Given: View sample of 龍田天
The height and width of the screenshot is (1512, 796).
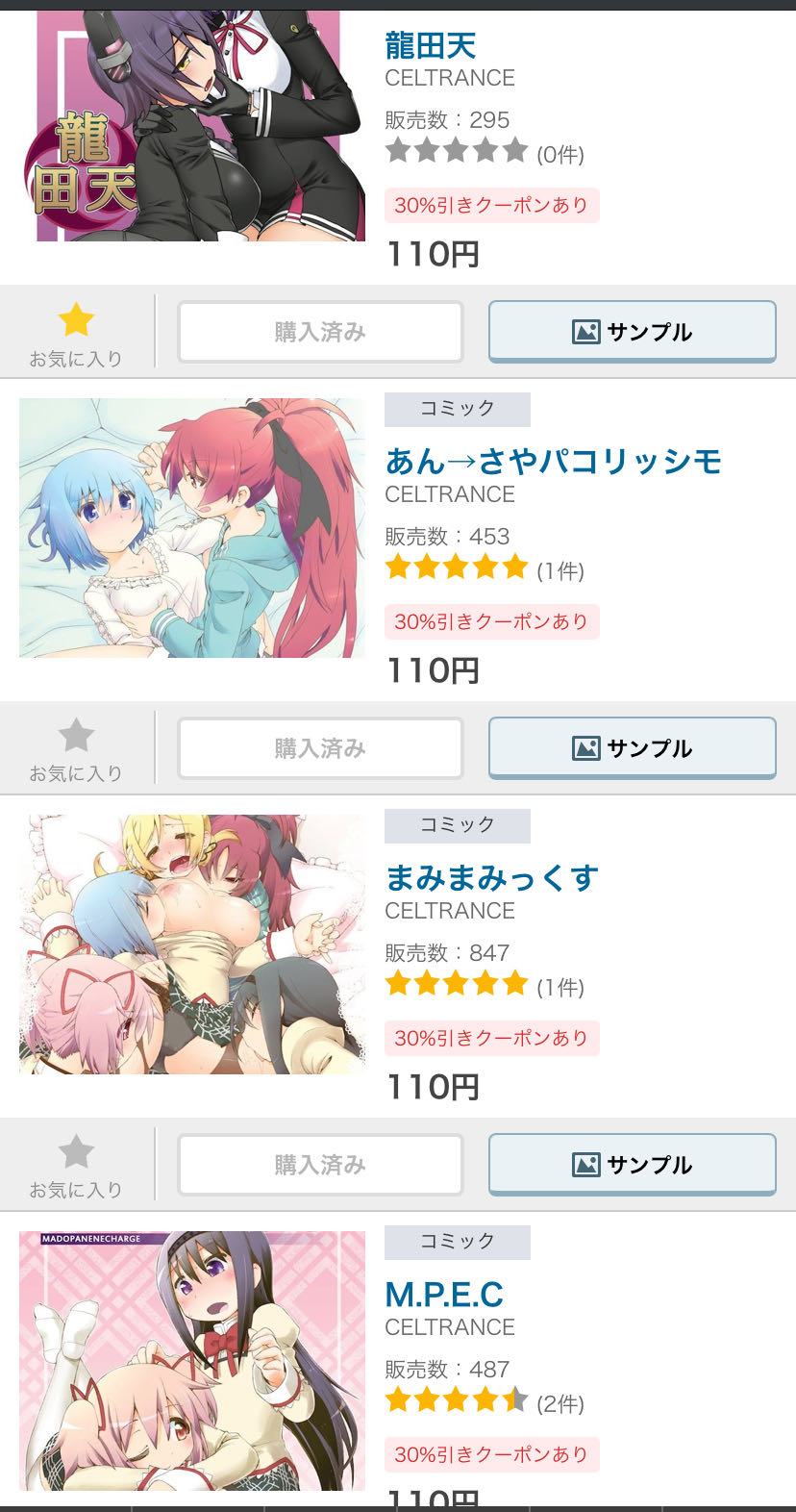Looking at the screenshot, I should pyautogui.click(x=632, y=332).
